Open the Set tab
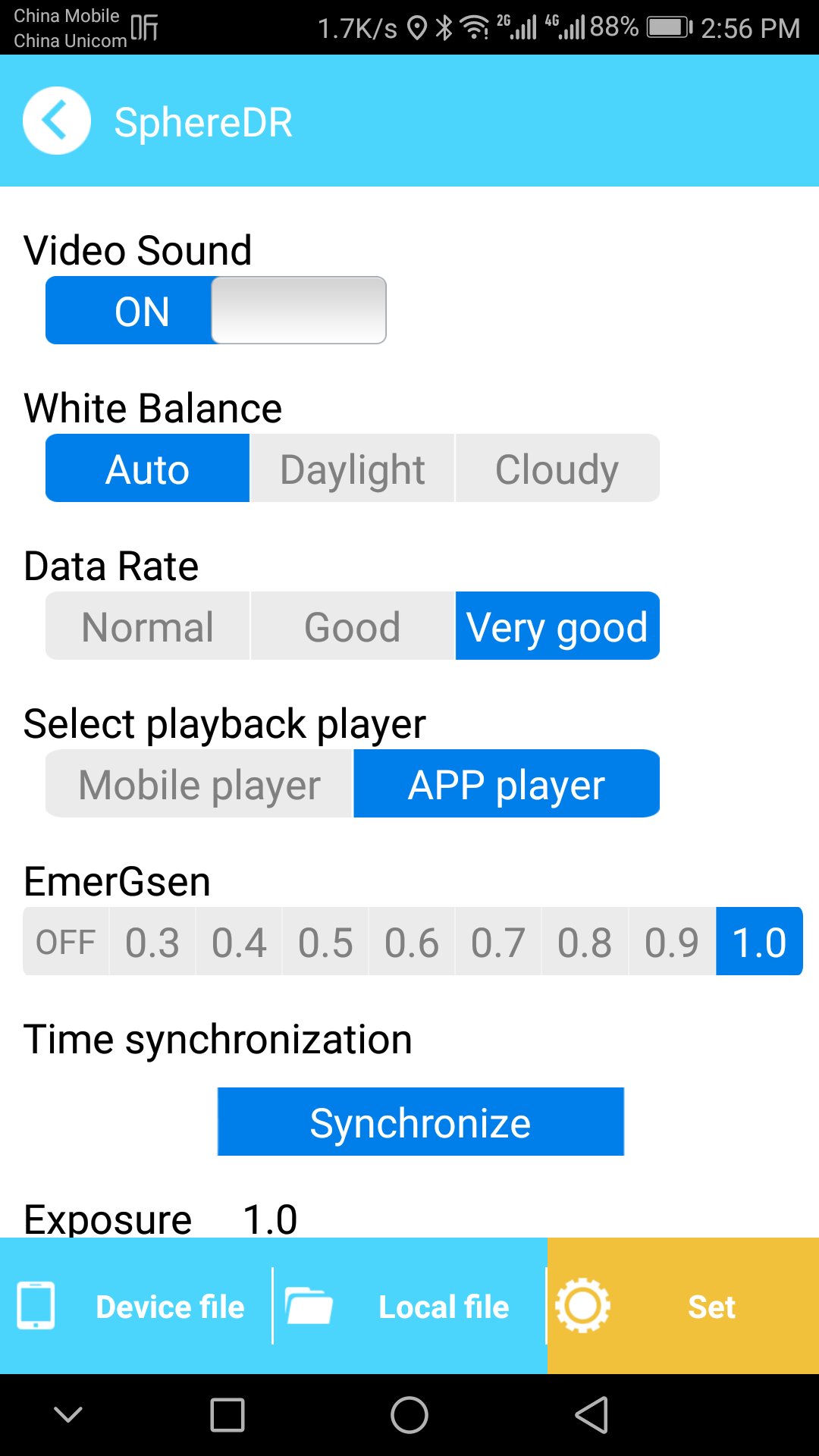 point(682,1306)
